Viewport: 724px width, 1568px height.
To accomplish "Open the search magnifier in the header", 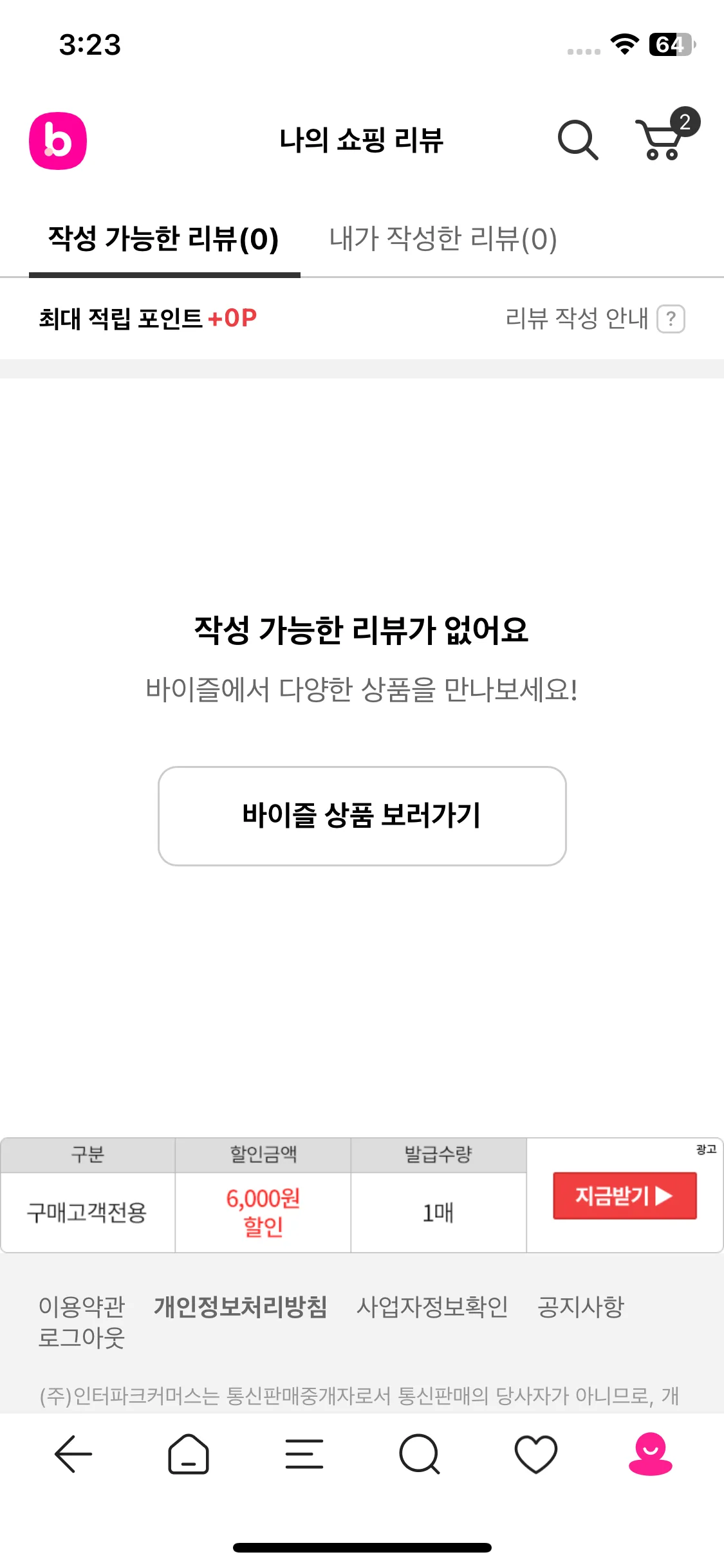I will coord(577,140).
